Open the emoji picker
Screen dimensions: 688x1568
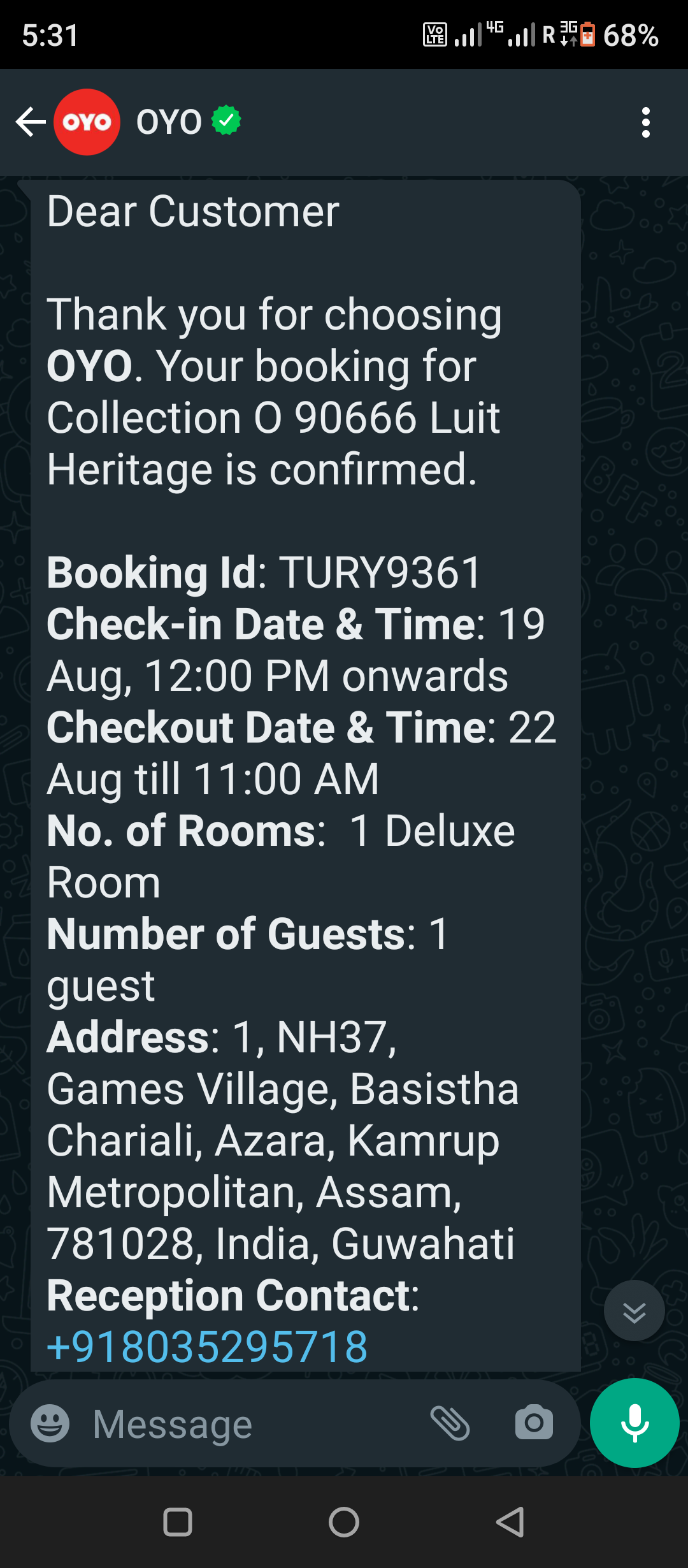50,1423
